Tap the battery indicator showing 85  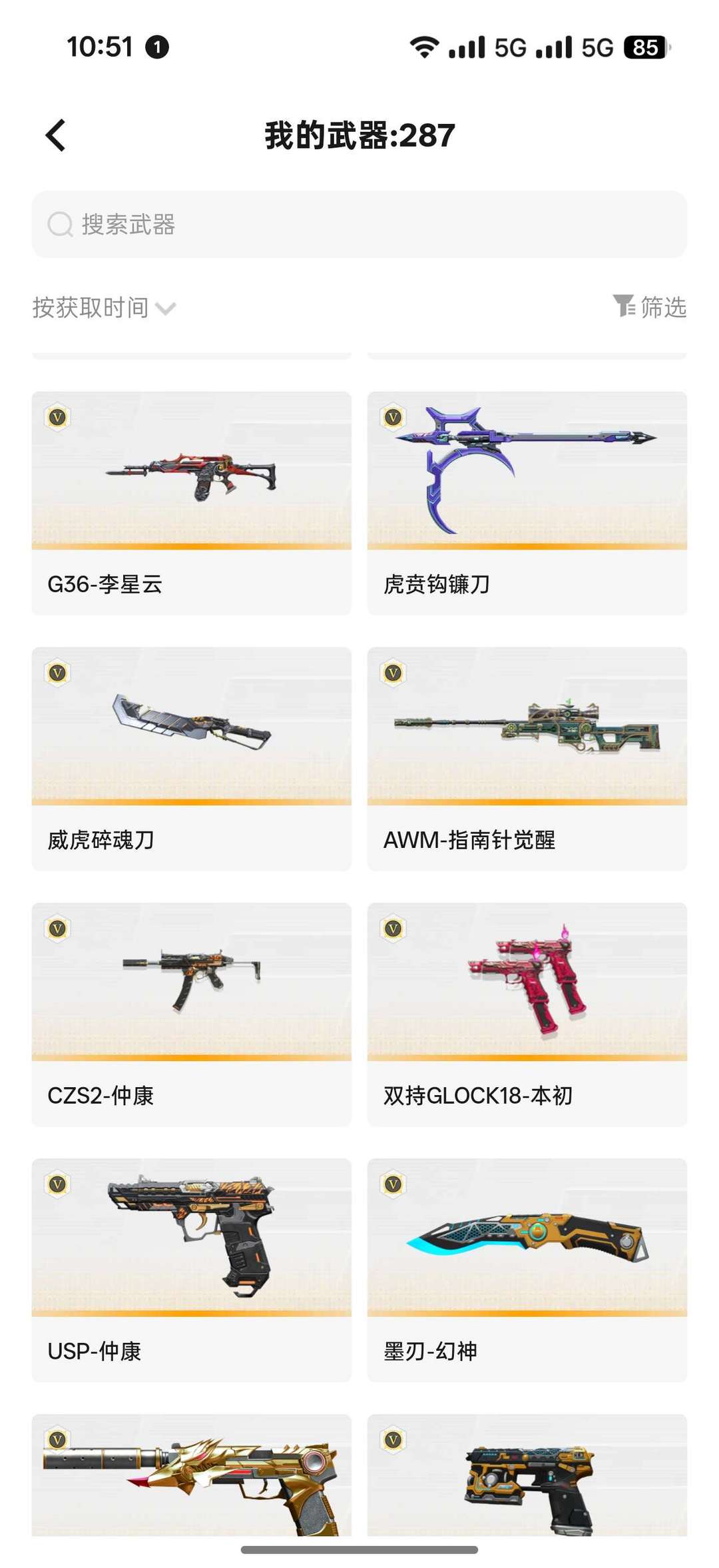pyautogui.click(x=642, y=47)
